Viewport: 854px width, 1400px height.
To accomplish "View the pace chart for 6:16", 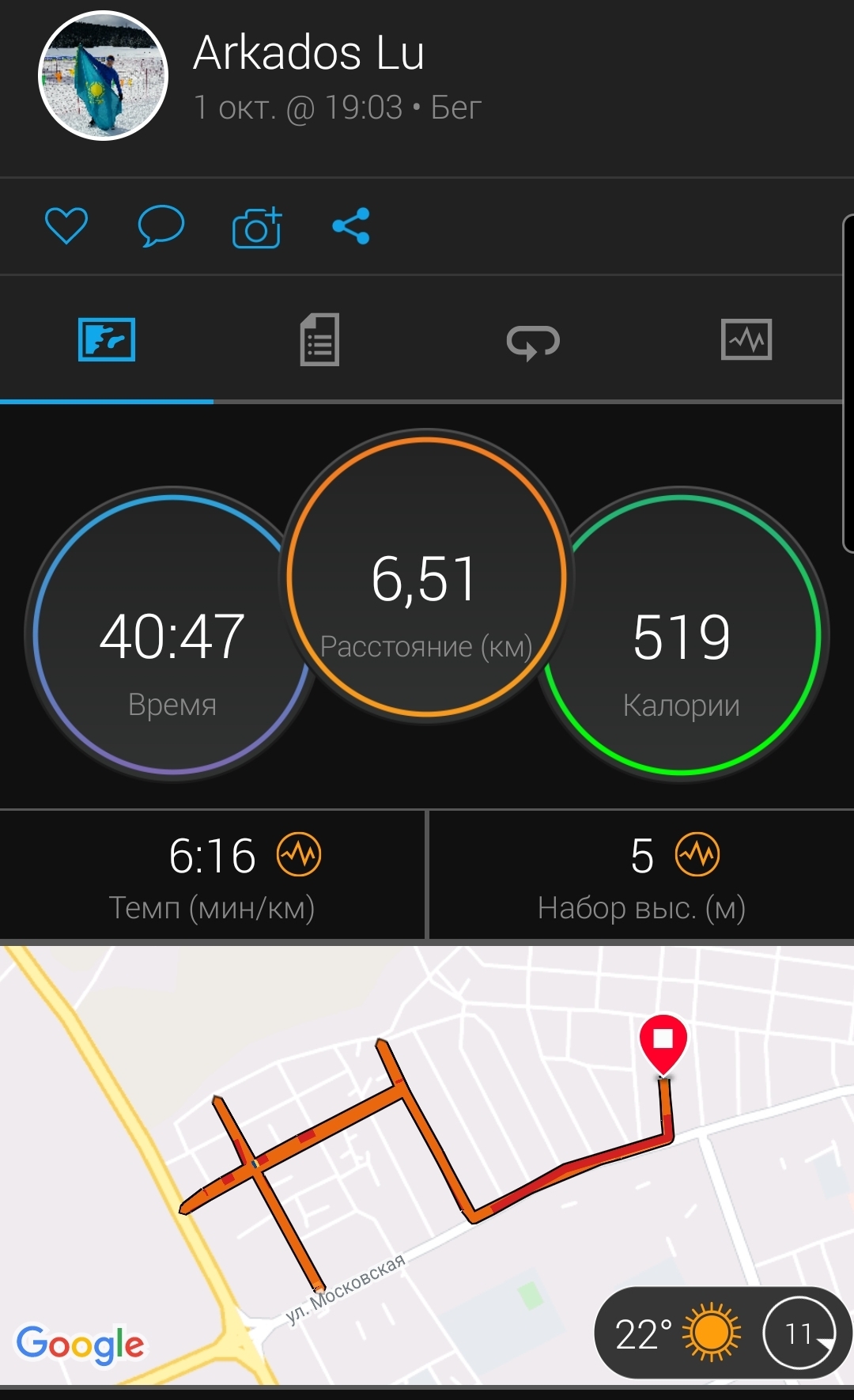I will tap(299, 855).
